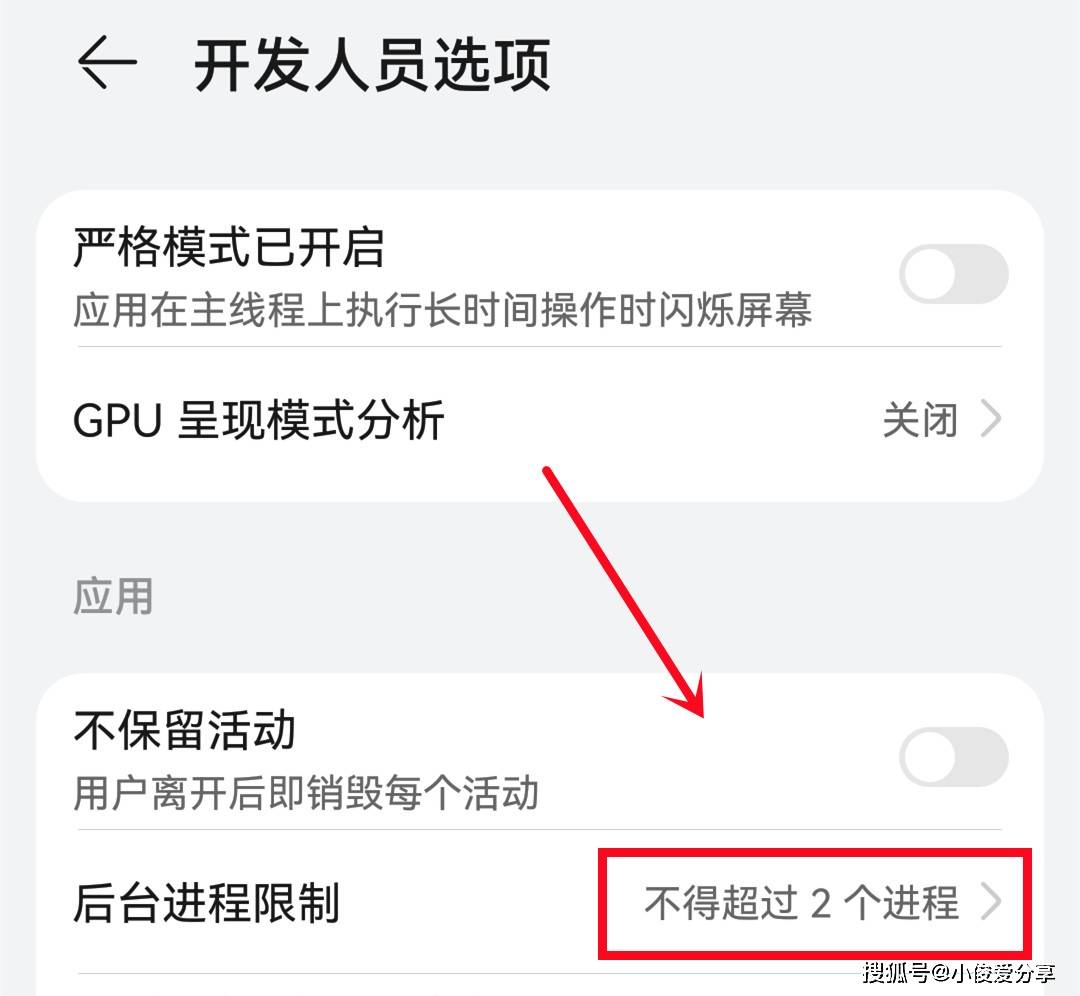Enable the 不保留活动 switch
Viewport: 1080px width, 996px height.
coord(952,757)
